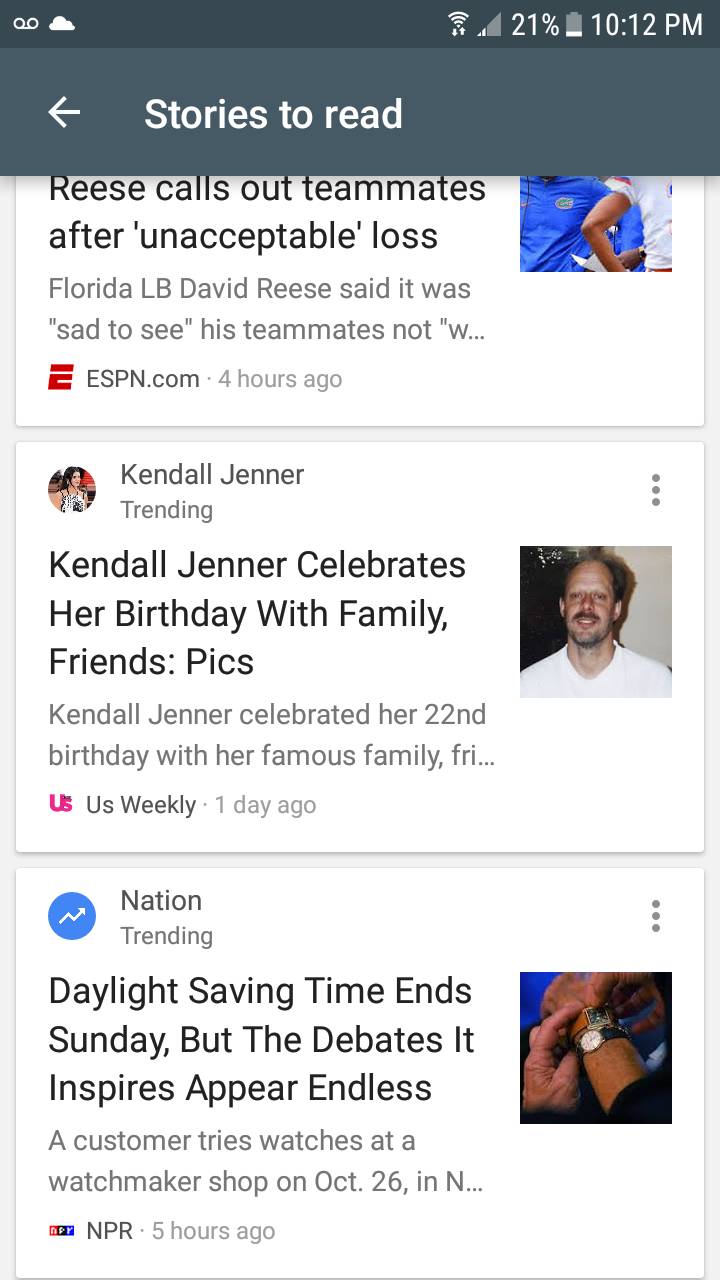
Task: Open options for the Daylight Saving Time story
Action: click(656, 915)
